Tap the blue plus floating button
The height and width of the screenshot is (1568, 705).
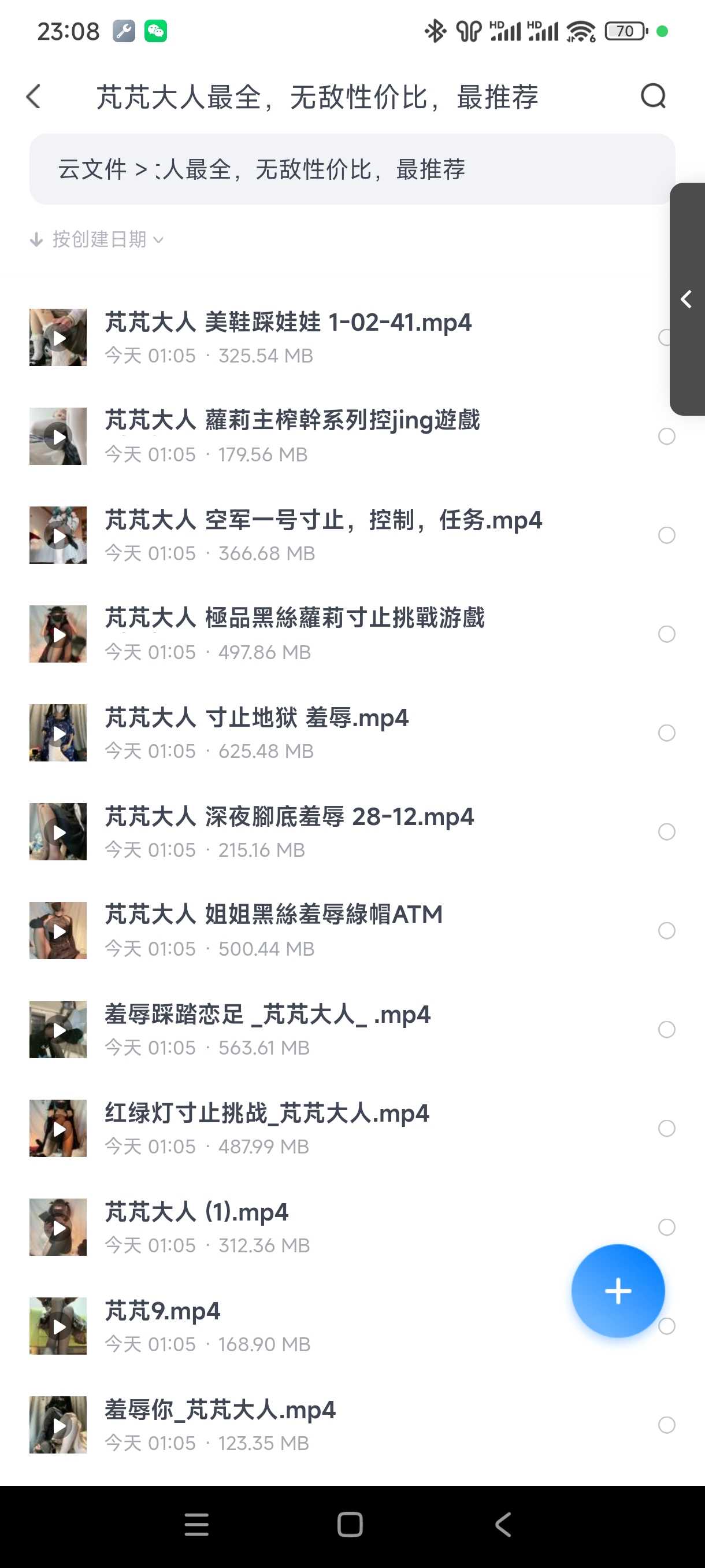point(617,1290)
